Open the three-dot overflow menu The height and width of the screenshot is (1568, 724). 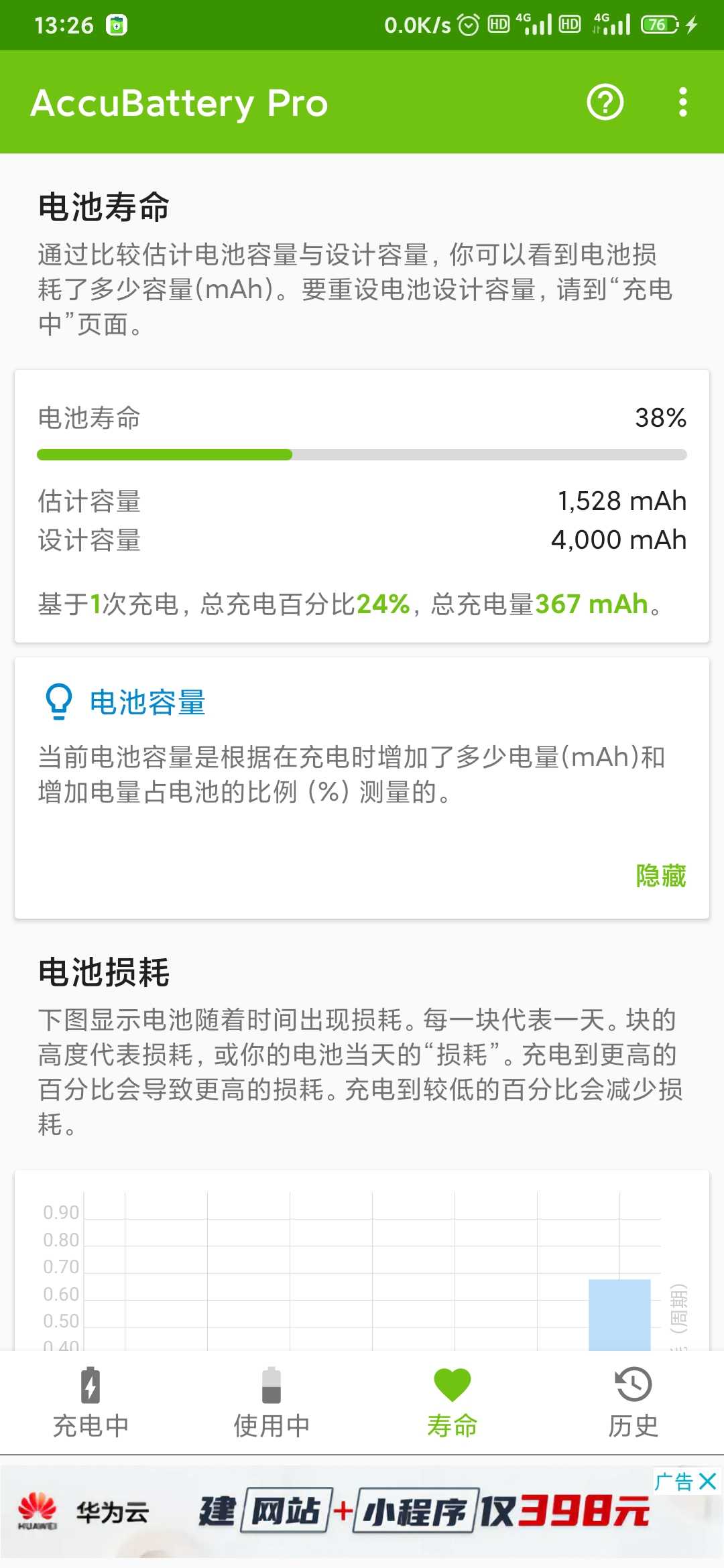(x=682, y=103)
